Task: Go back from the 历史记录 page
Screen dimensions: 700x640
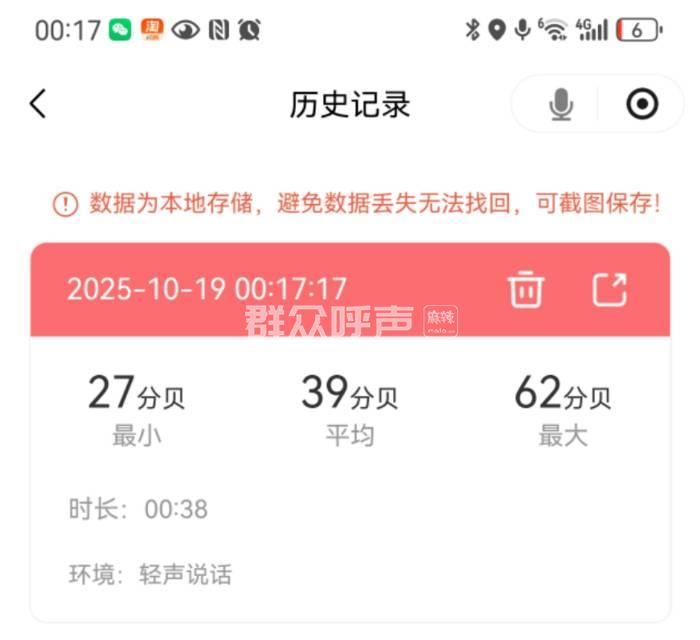Action: pyautogui.click(x=38, y=104)
